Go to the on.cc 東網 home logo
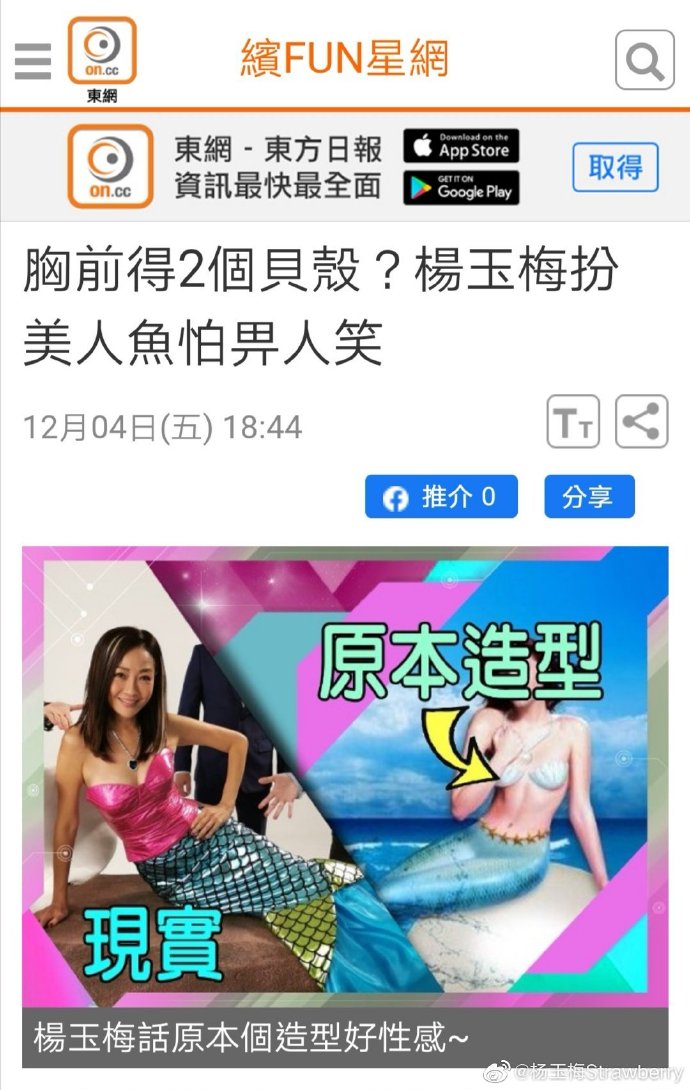This screenshot has width=690, height=1090. click(101, 58)
